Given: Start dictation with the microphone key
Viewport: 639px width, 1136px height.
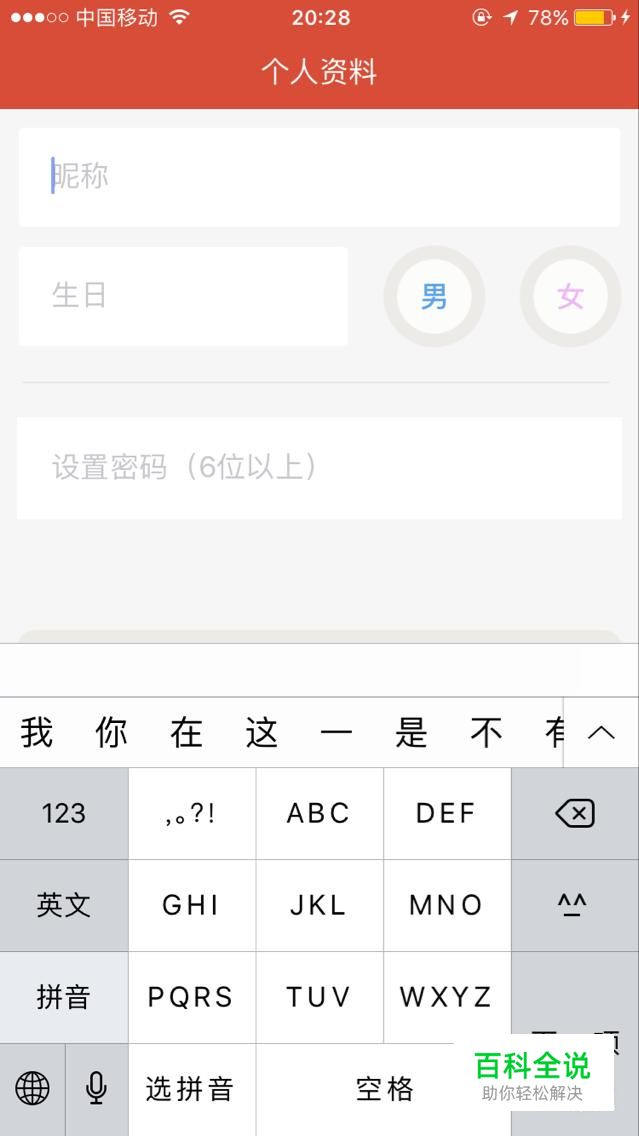Looking at the screenshot, I should pos(96,1089).
